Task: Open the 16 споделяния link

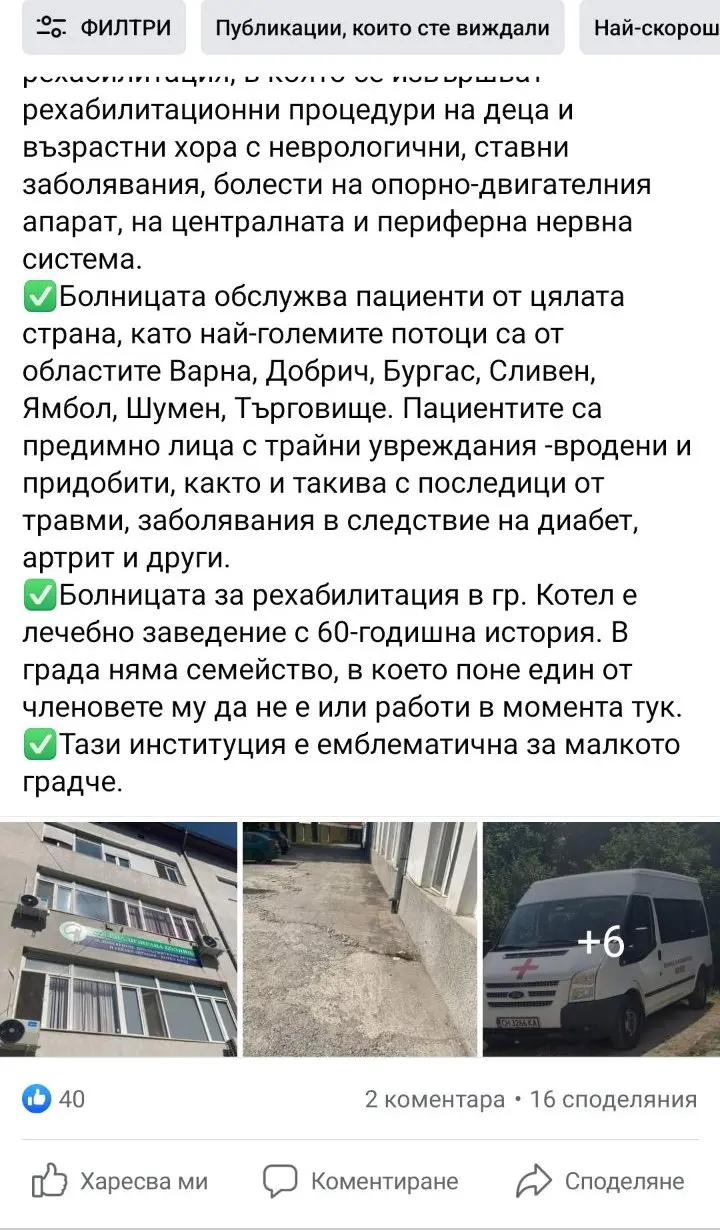Action: coord(613,1100)
